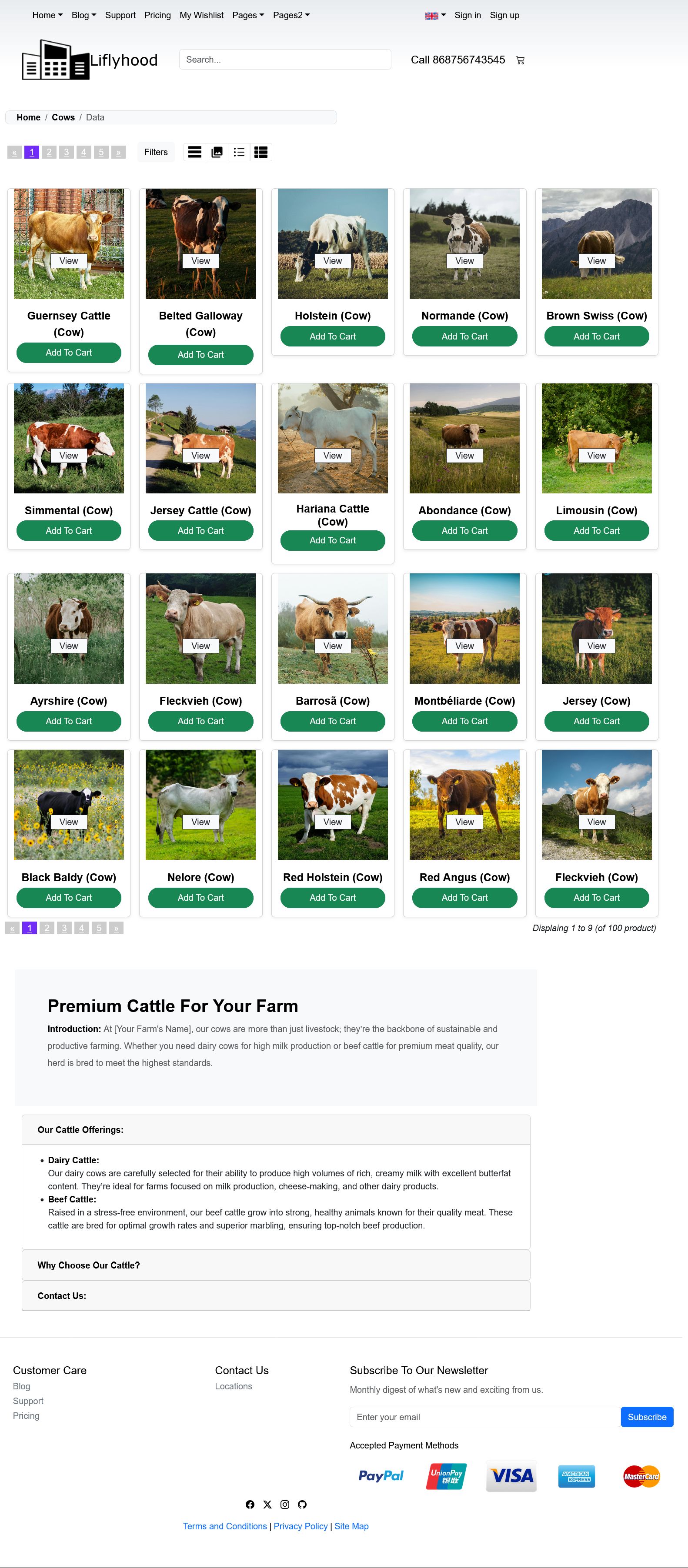
Task: Open the language flag selector
Action: 435,16
